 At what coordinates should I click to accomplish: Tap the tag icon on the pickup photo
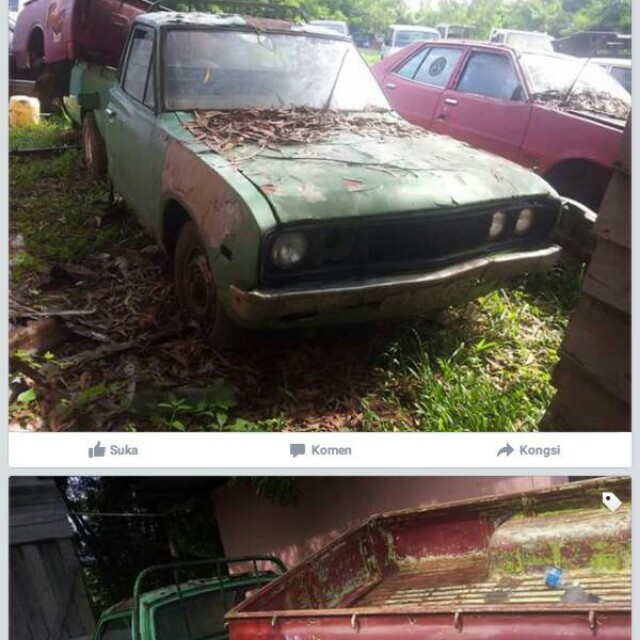tap(611, 502)
